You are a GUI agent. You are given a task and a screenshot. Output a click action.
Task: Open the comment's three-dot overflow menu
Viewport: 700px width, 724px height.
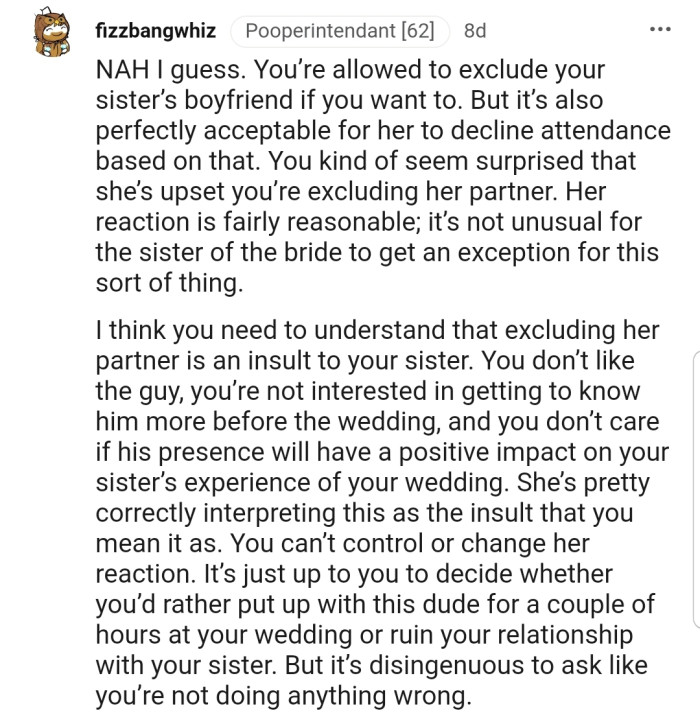click(x=659, y=30)
